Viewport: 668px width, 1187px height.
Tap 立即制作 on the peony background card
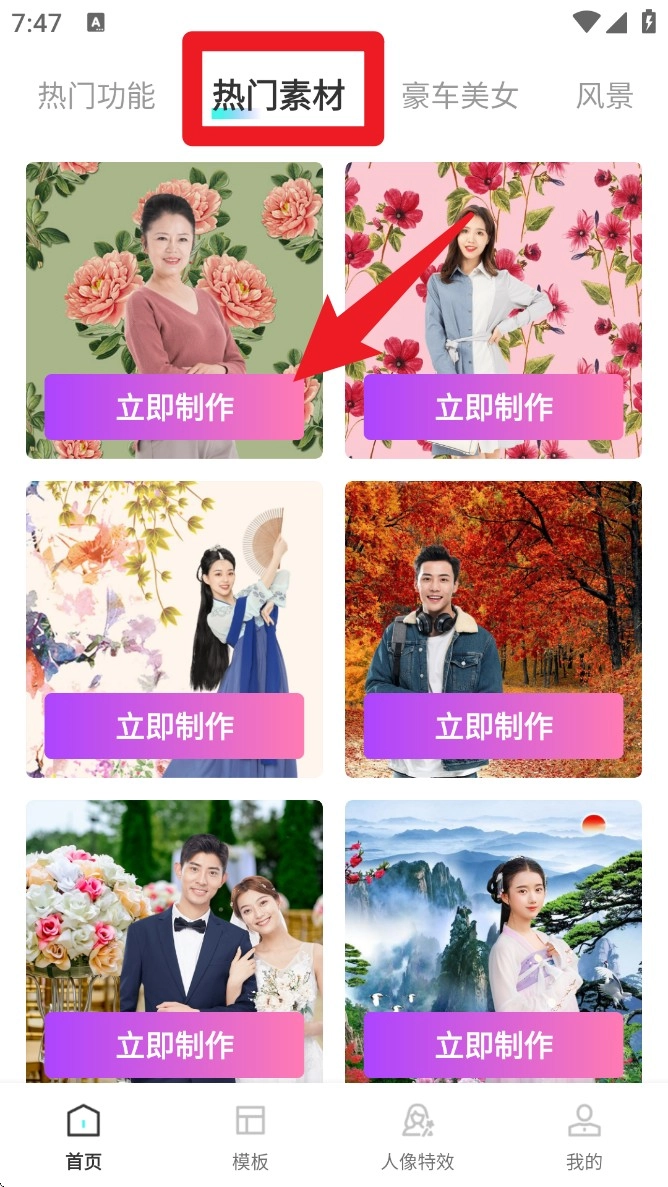tap(174, 407)
